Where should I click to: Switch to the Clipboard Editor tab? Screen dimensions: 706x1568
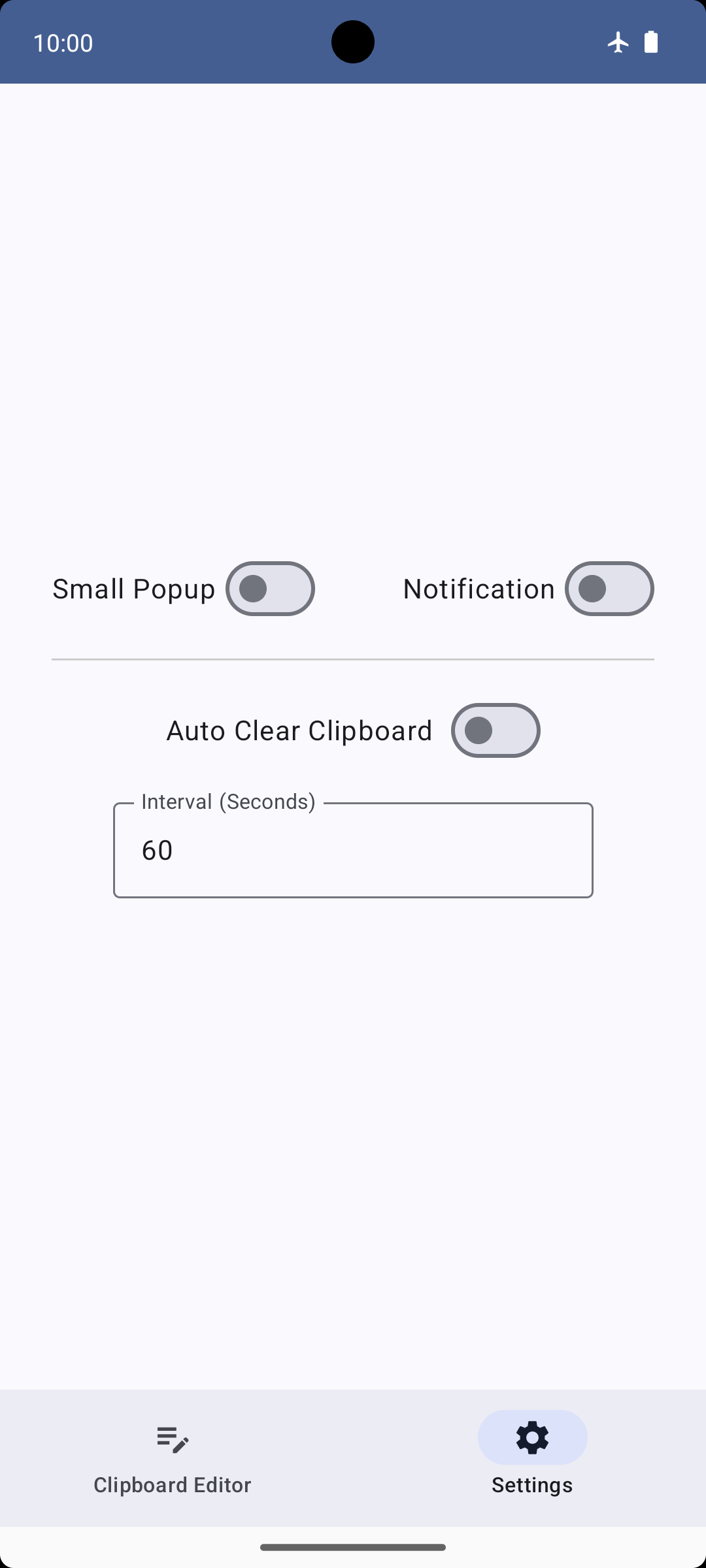[x=173, y=1458]
